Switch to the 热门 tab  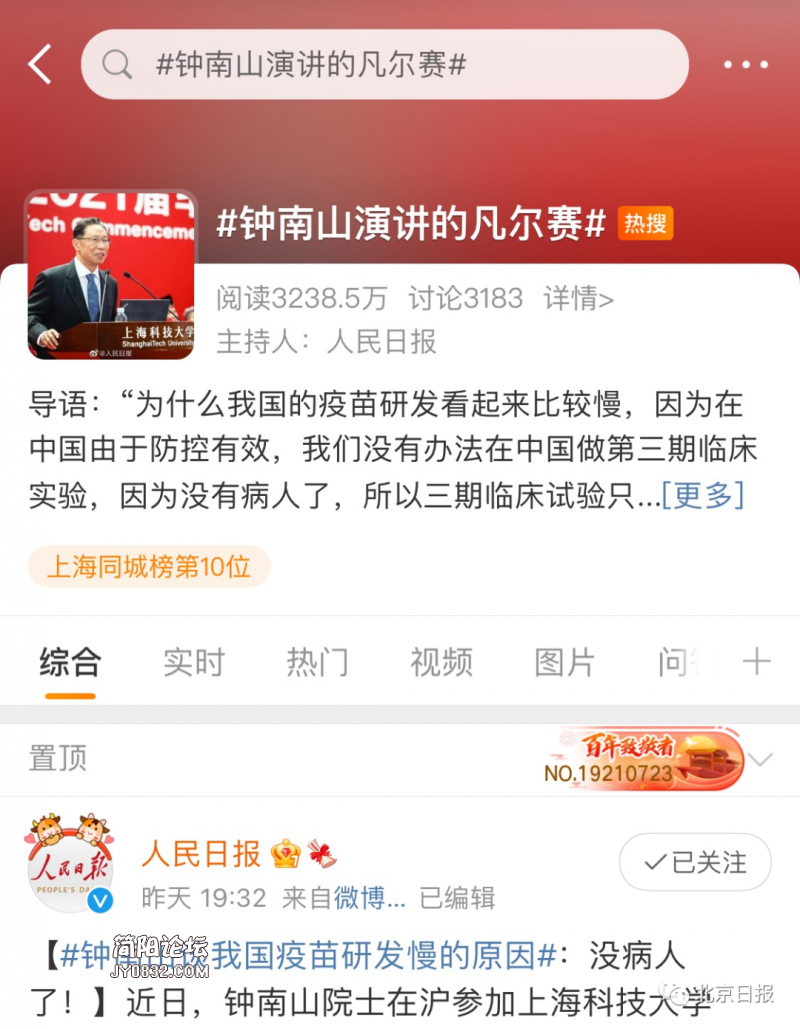point(317,662)
